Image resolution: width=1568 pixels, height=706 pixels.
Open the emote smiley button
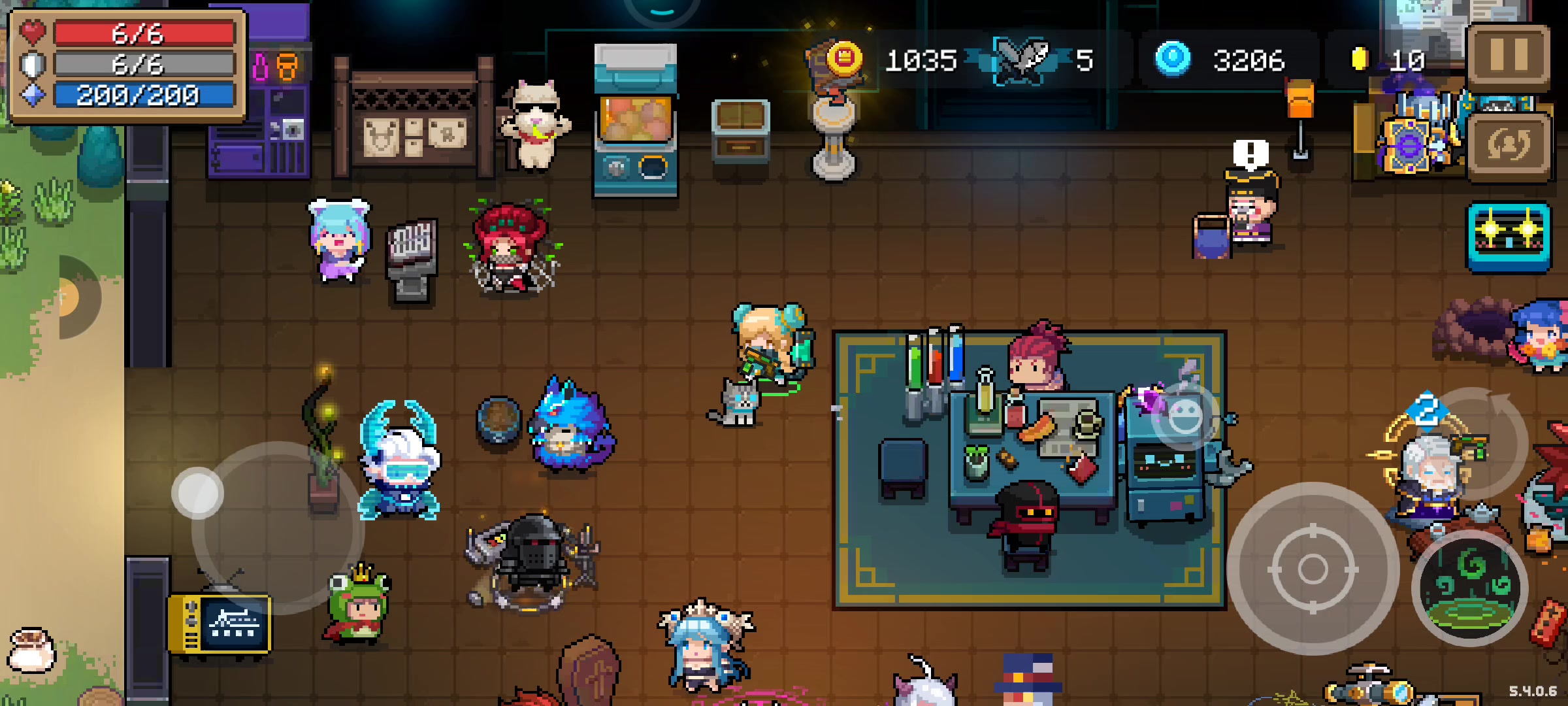pyautogui.click(x=1184, y=416)
